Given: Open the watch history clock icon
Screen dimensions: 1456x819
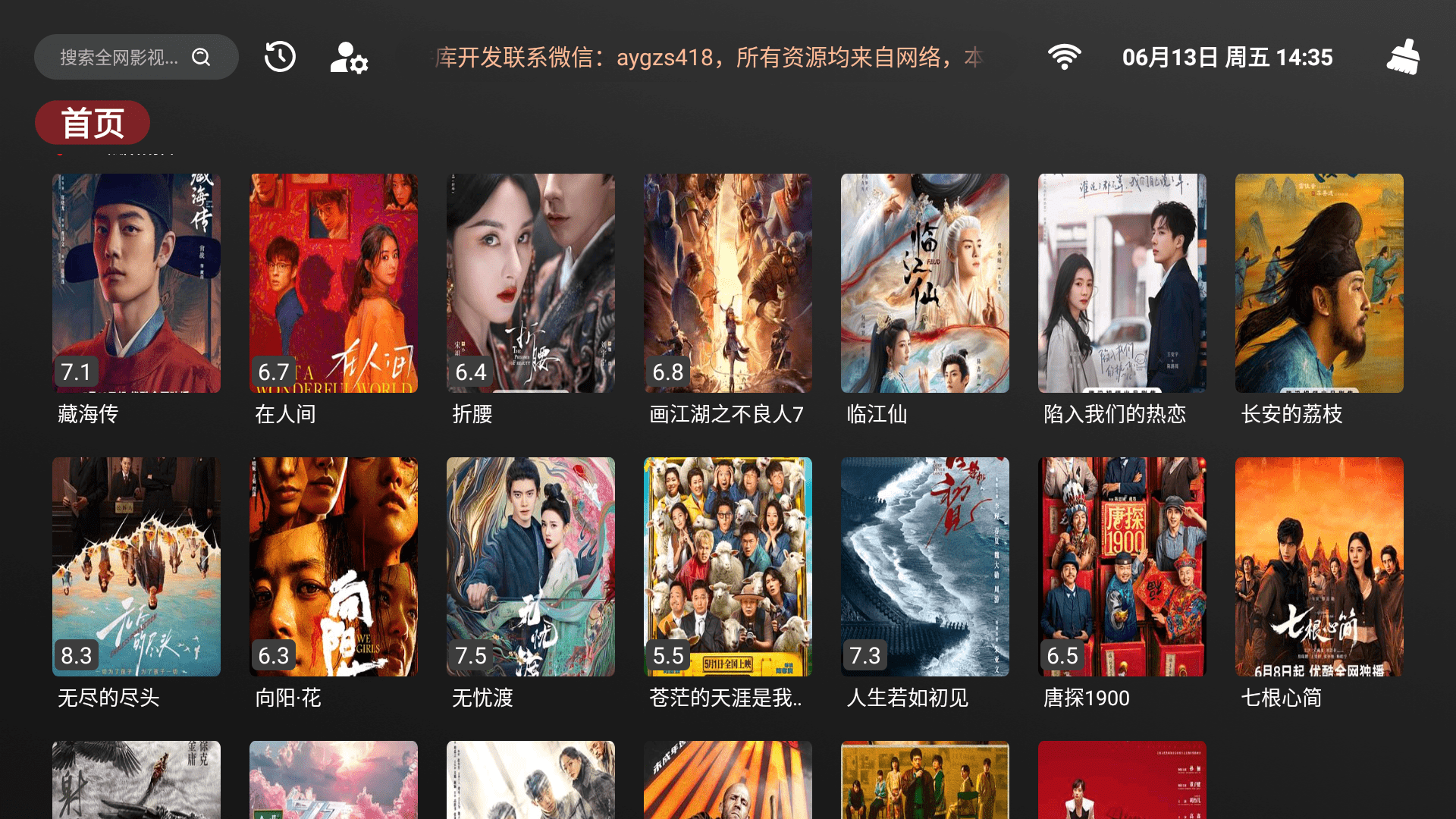Looking at the screenshot, I should tap(280, 57).
